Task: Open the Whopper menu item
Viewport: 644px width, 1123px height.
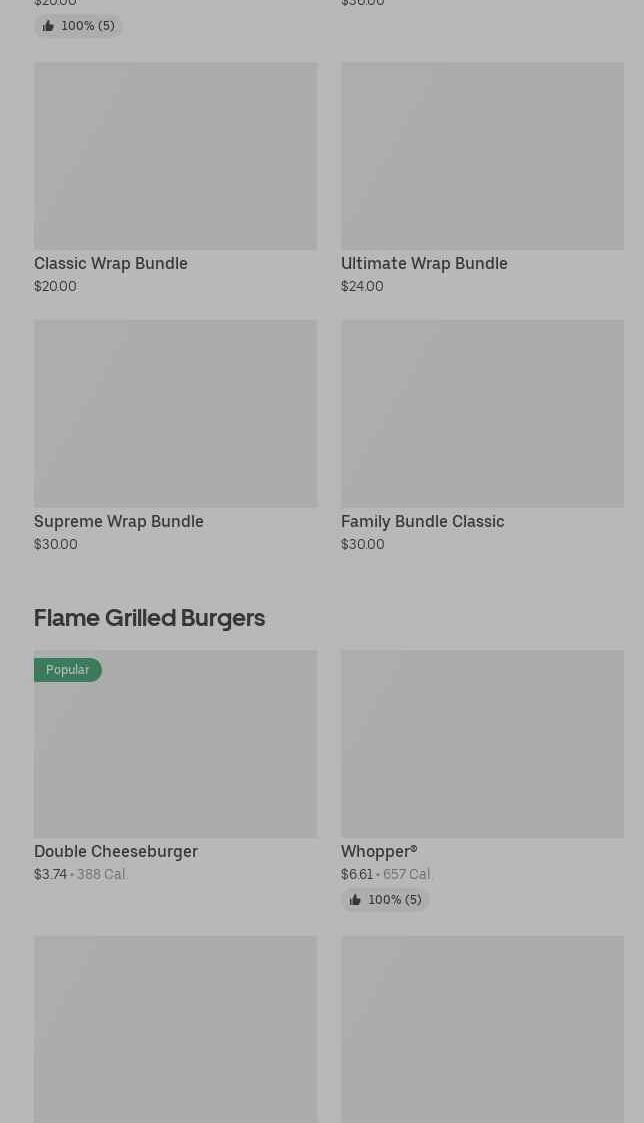Action: [482, 781]
